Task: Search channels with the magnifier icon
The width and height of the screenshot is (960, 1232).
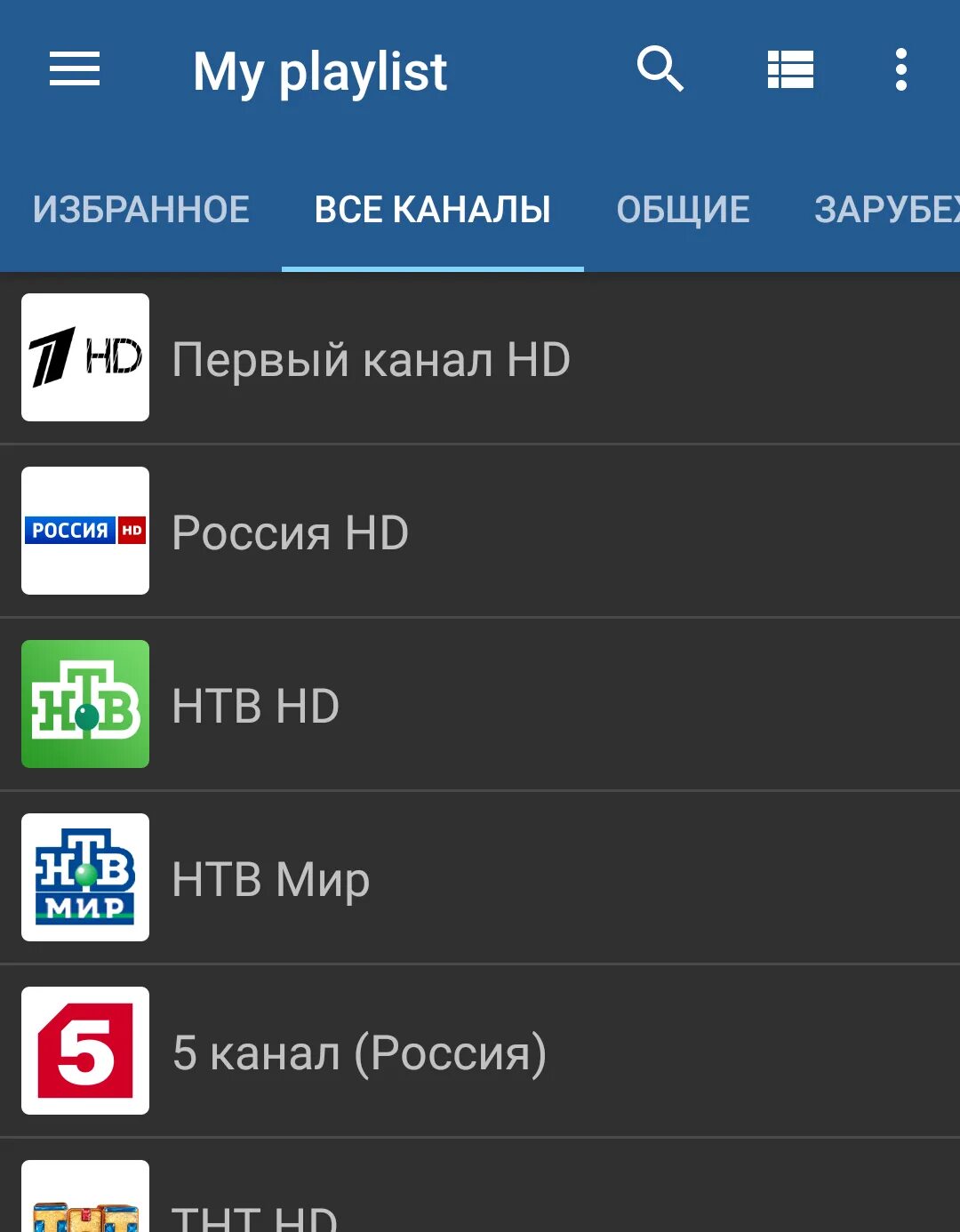Action: coord(660,69)
